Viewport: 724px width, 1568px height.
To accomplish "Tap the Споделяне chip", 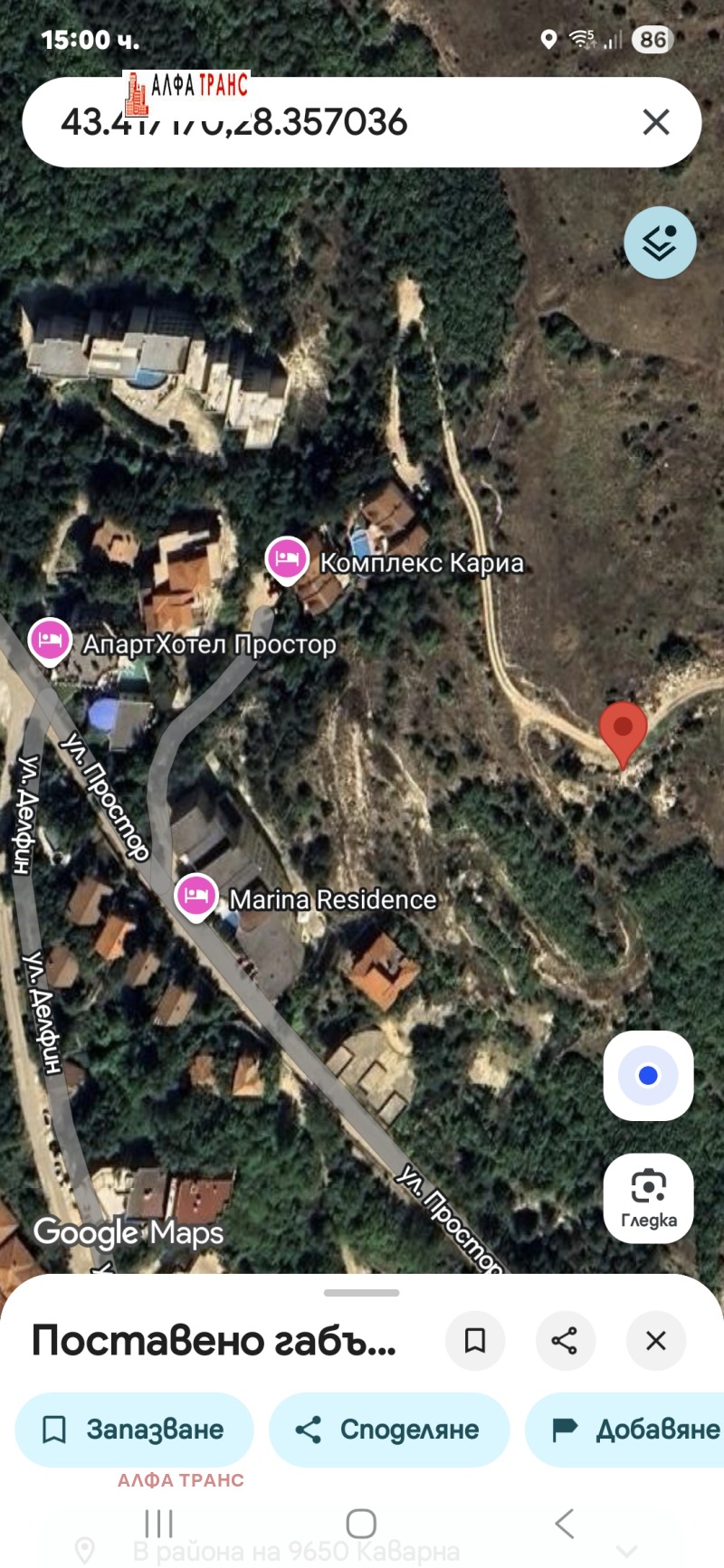I will click(x=389, y=1429).
